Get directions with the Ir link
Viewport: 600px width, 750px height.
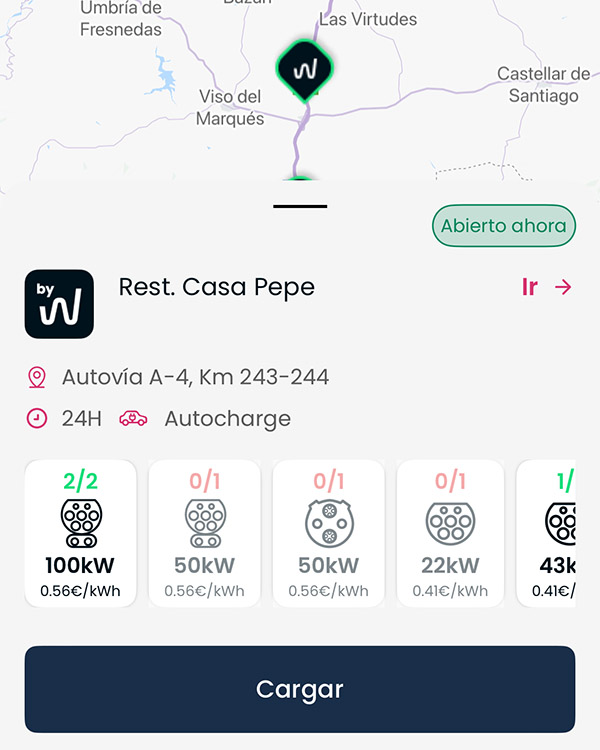coord(547,287)
